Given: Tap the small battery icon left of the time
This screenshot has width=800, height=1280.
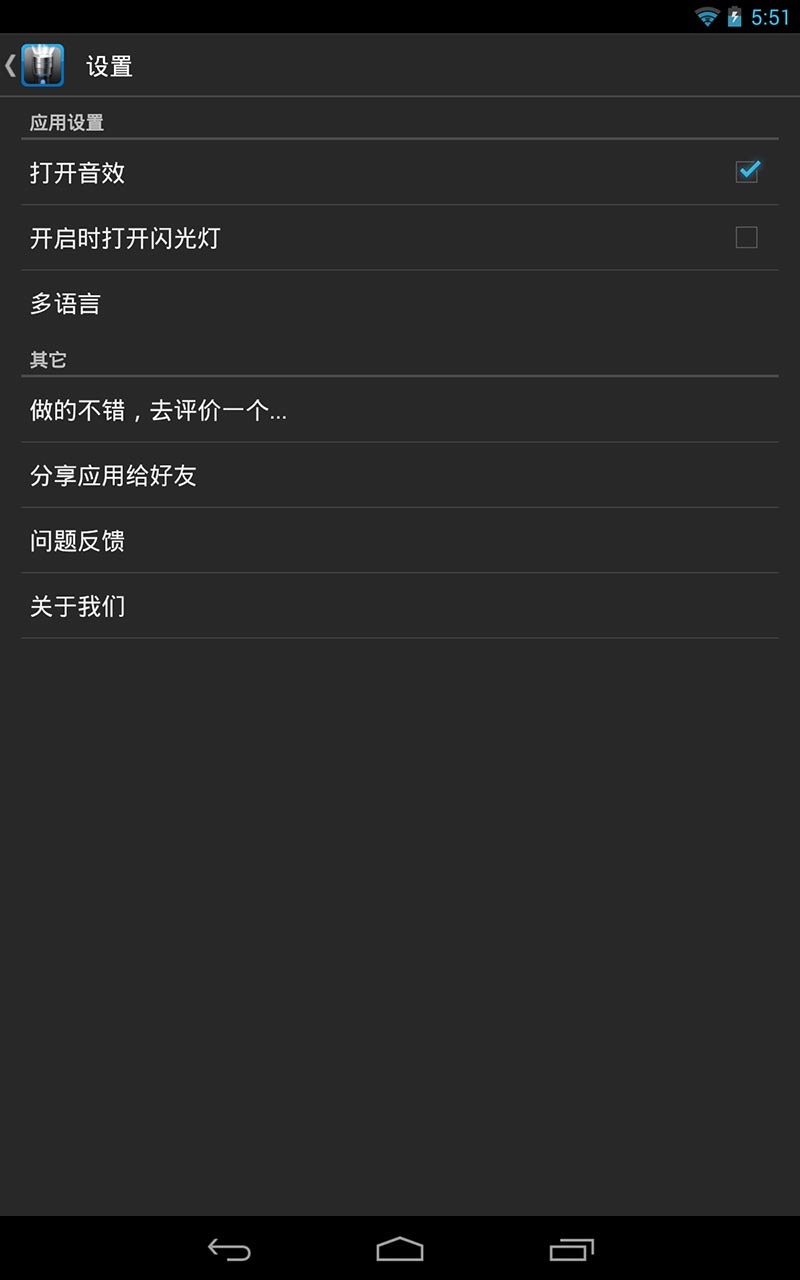Looking at the screenshot, I should 734,16.
